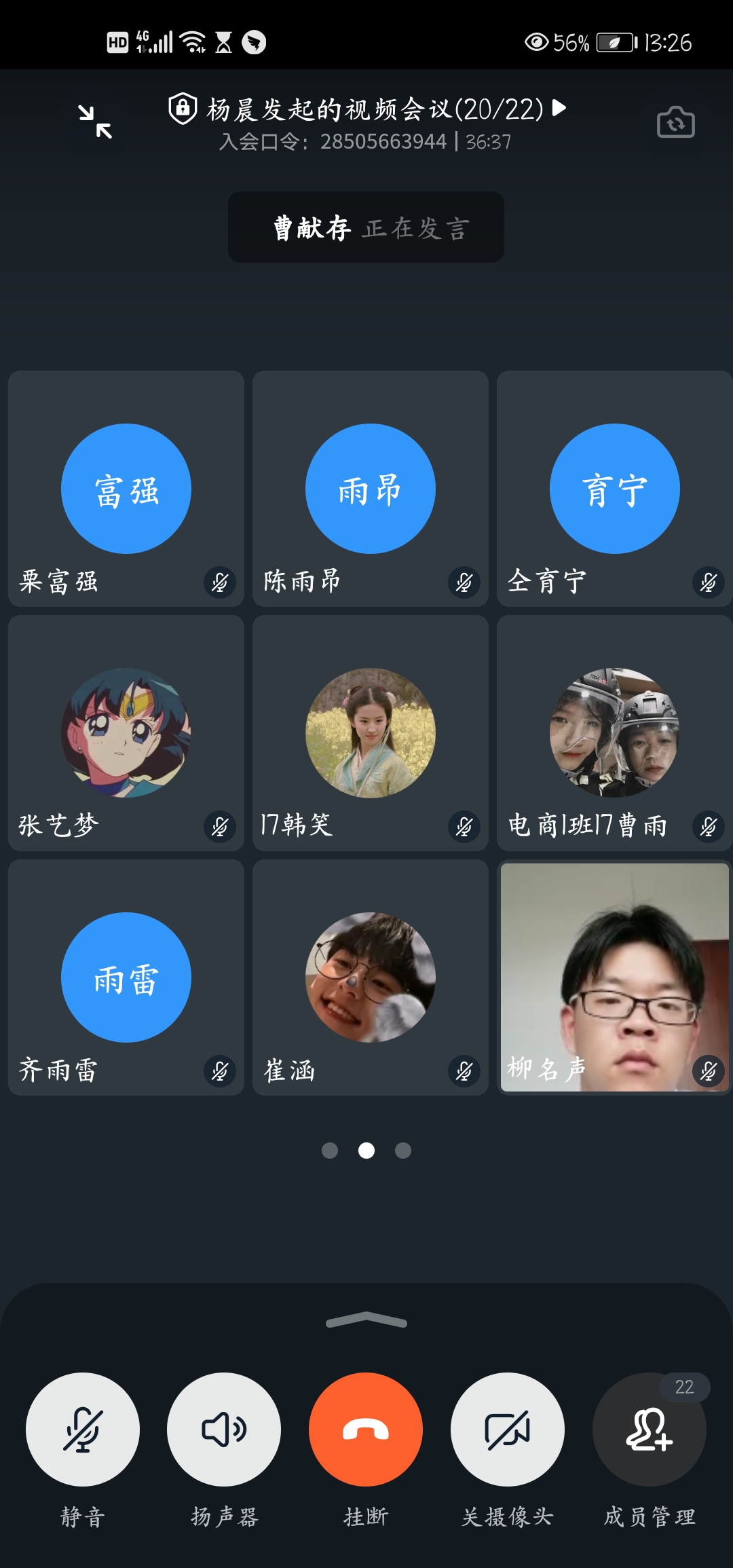The image size is (733, 1568).
Task: Select participant tile 栗富强
Action: (x=126, y=489)
